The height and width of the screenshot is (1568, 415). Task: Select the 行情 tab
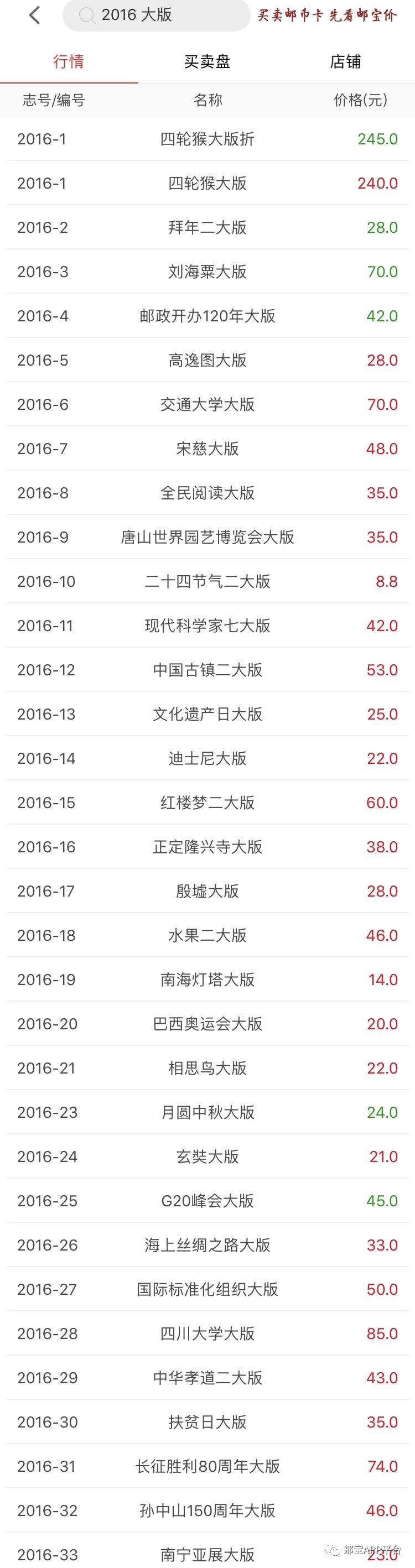tap(69, 61)
